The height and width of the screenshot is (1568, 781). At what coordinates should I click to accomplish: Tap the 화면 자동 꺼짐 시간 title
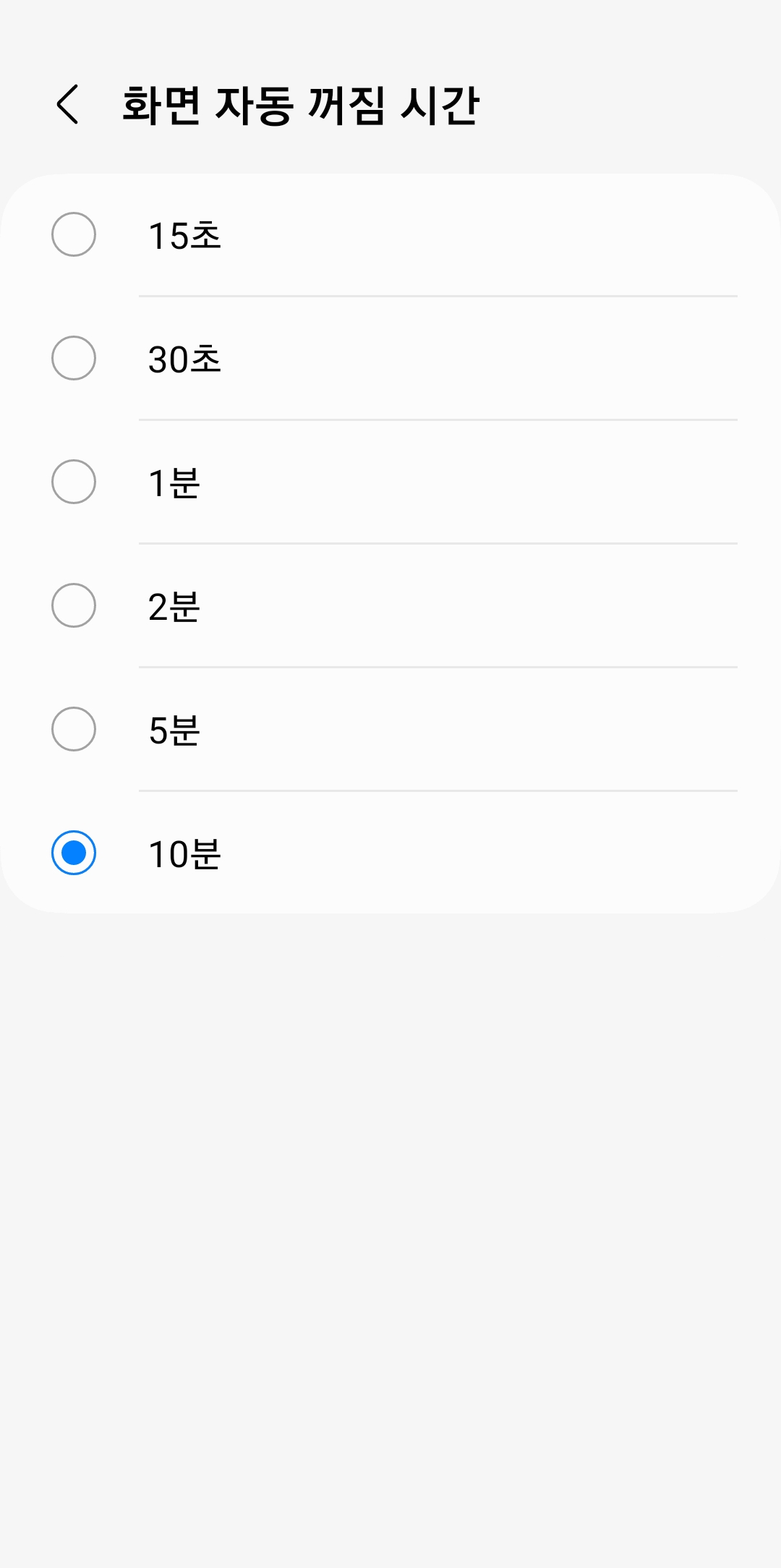304,105
